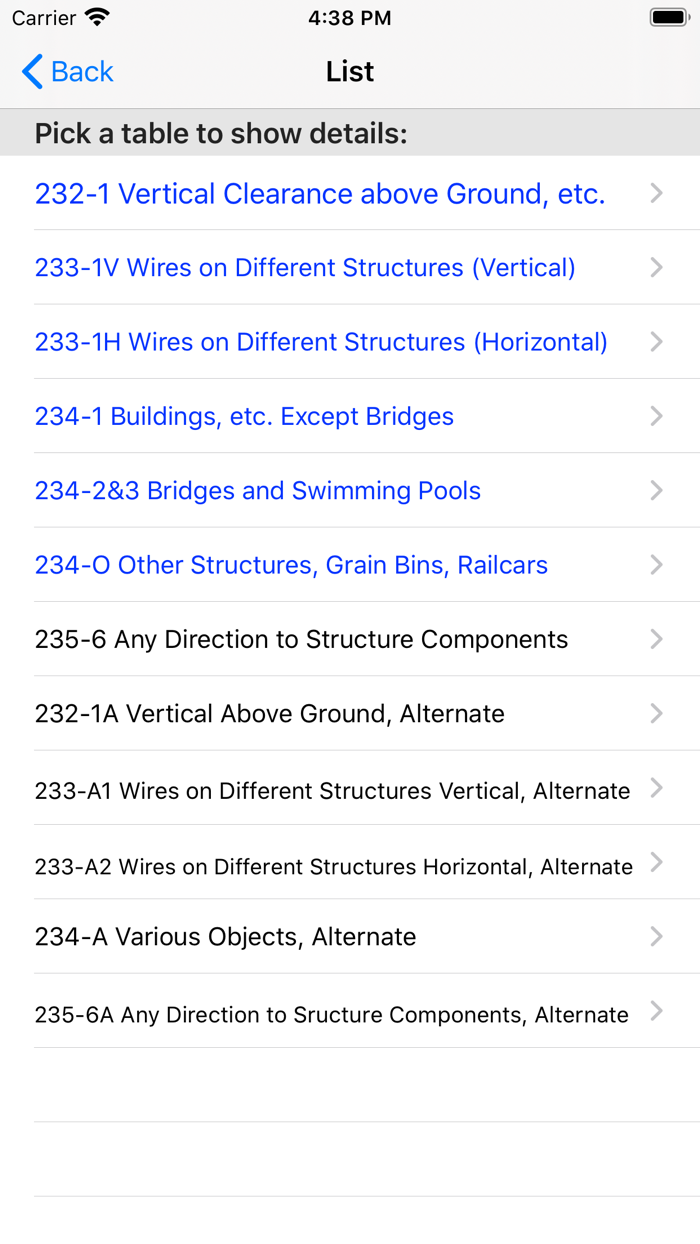Go back to the previous screen
This screenshot has height=1244, width=700.
(67, 72)
